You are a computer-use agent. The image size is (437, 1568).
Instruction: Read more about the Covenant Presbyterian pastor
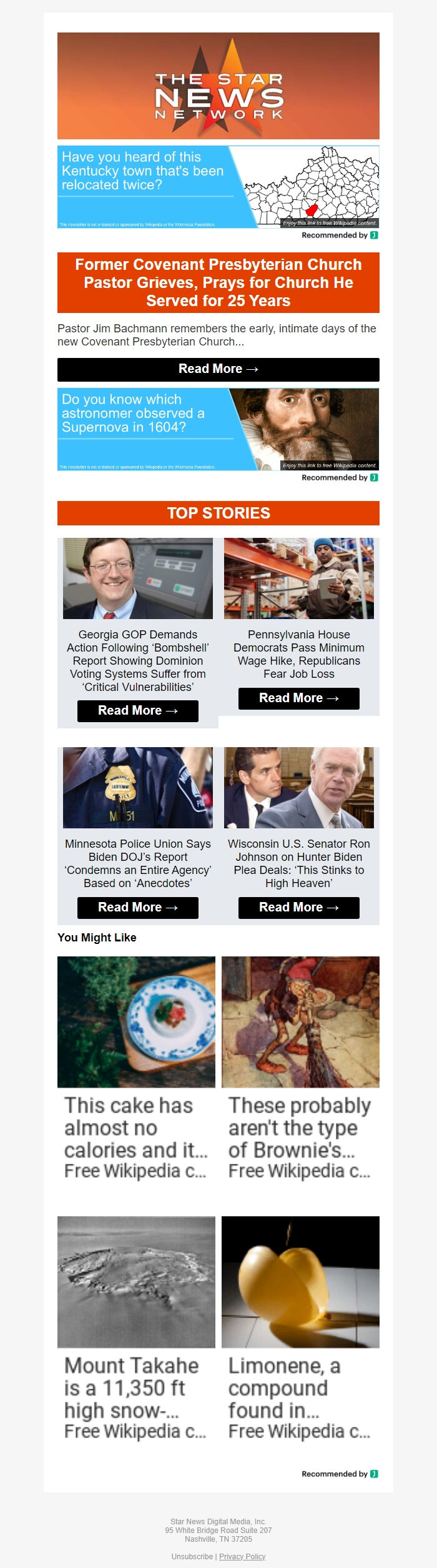coord(218,369)
